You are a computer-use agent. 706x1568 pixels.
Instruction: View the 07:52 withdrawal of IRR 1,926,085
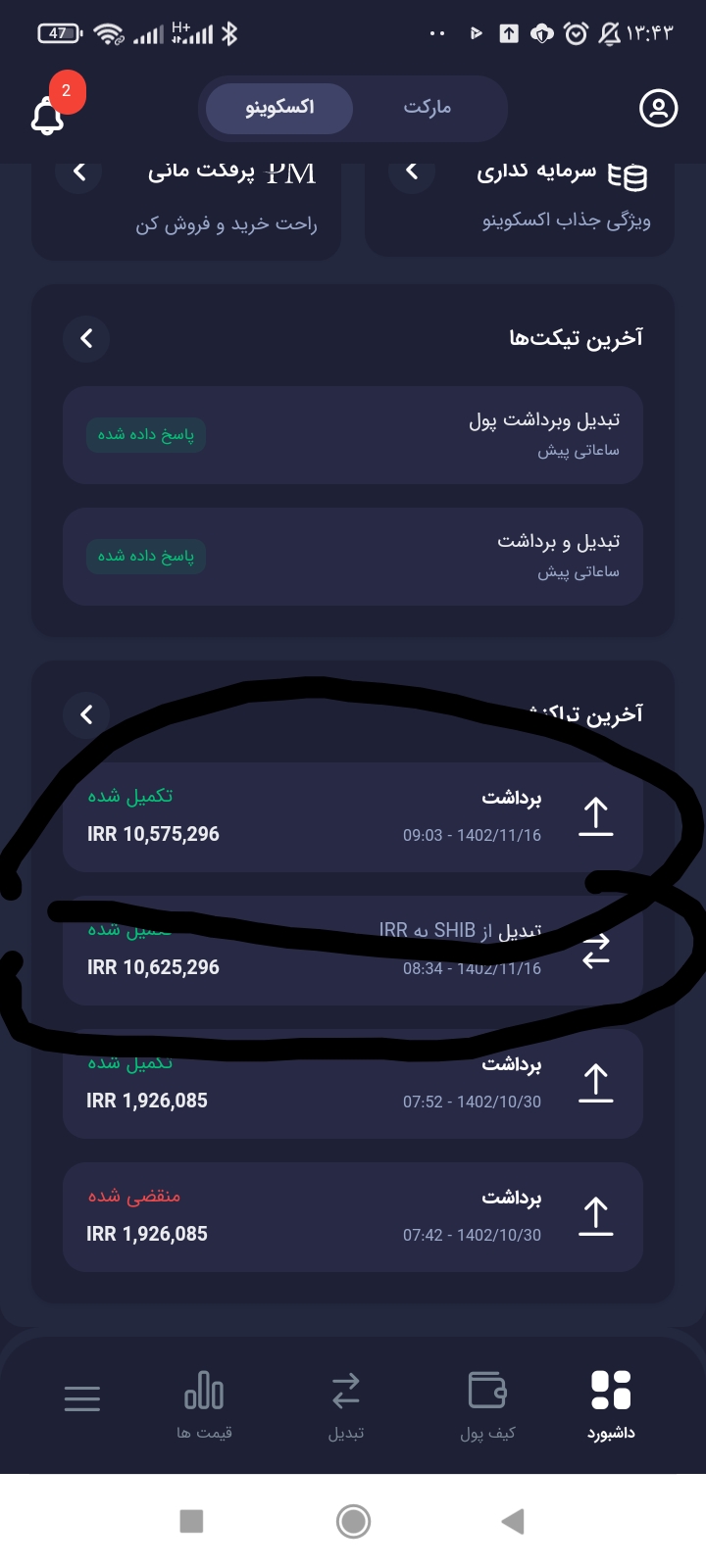point(353,1082)
